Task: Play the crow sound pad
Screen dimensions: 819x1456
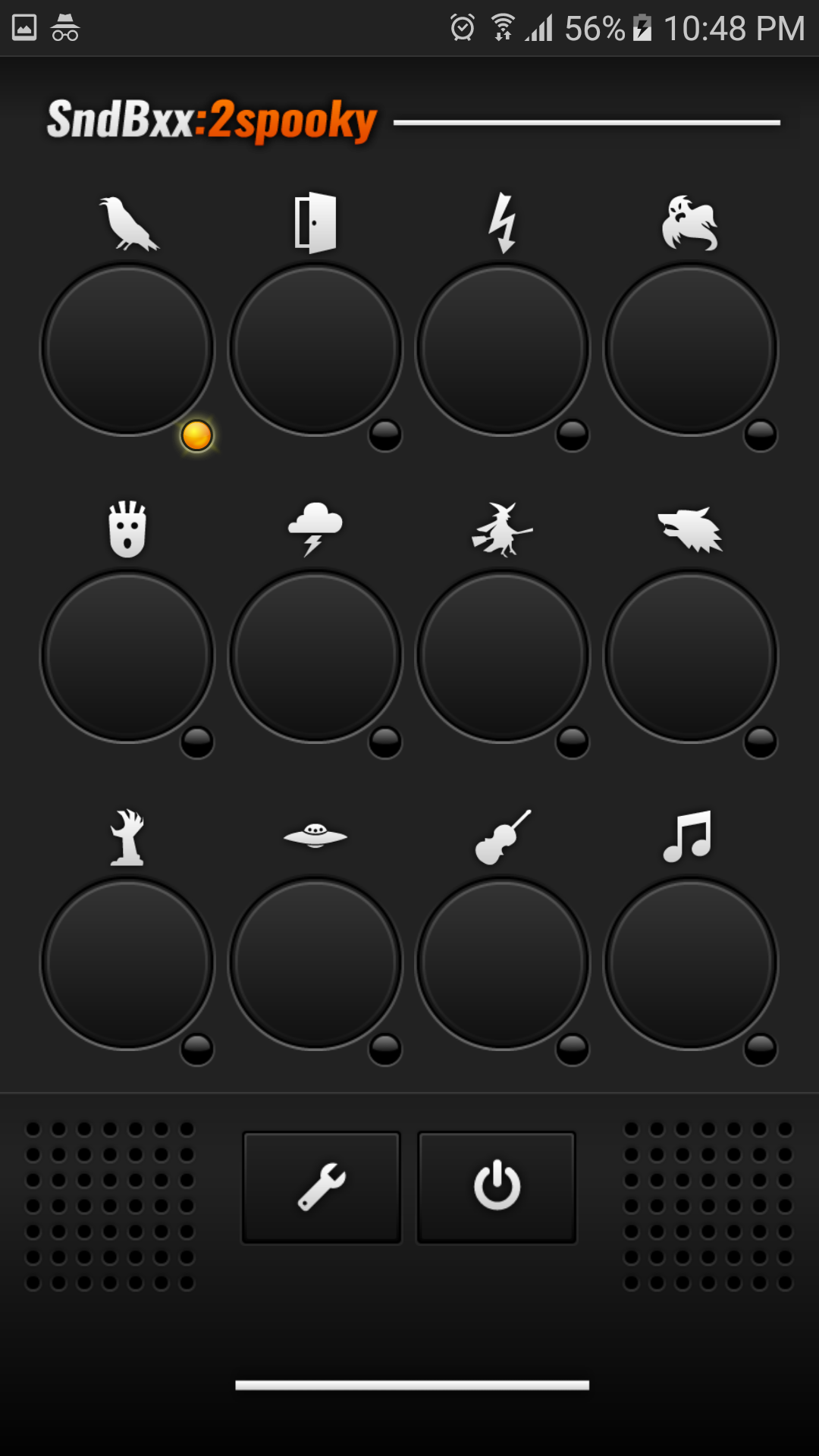Action: click(127, 349)
